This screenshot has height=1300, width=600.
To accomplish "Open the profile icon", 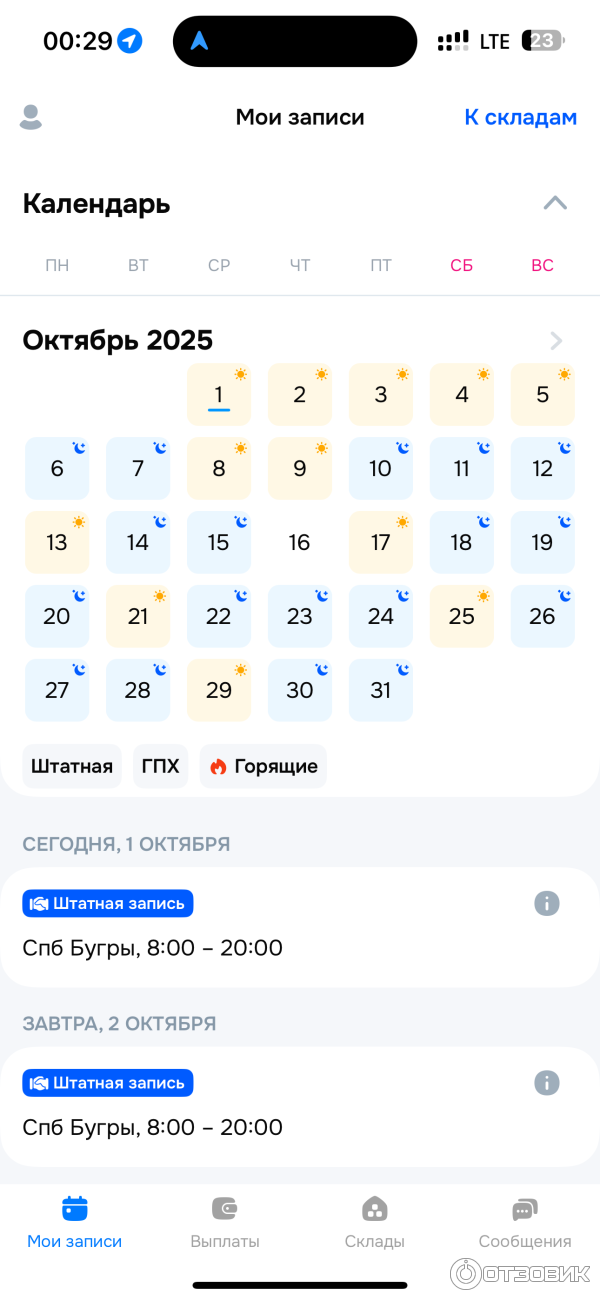I will click(31, 117).
